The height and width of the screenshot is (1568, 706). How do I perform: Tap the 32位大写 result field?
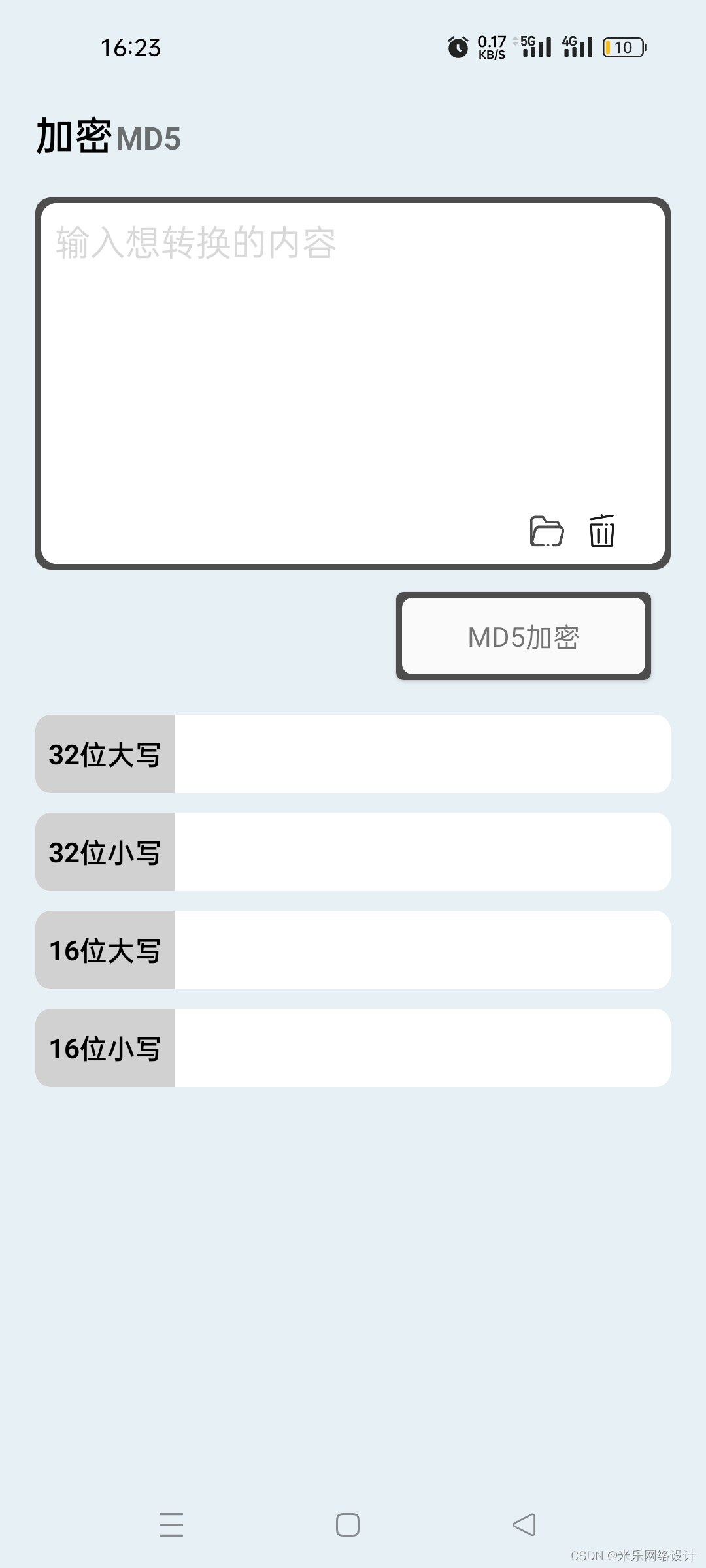422,754
